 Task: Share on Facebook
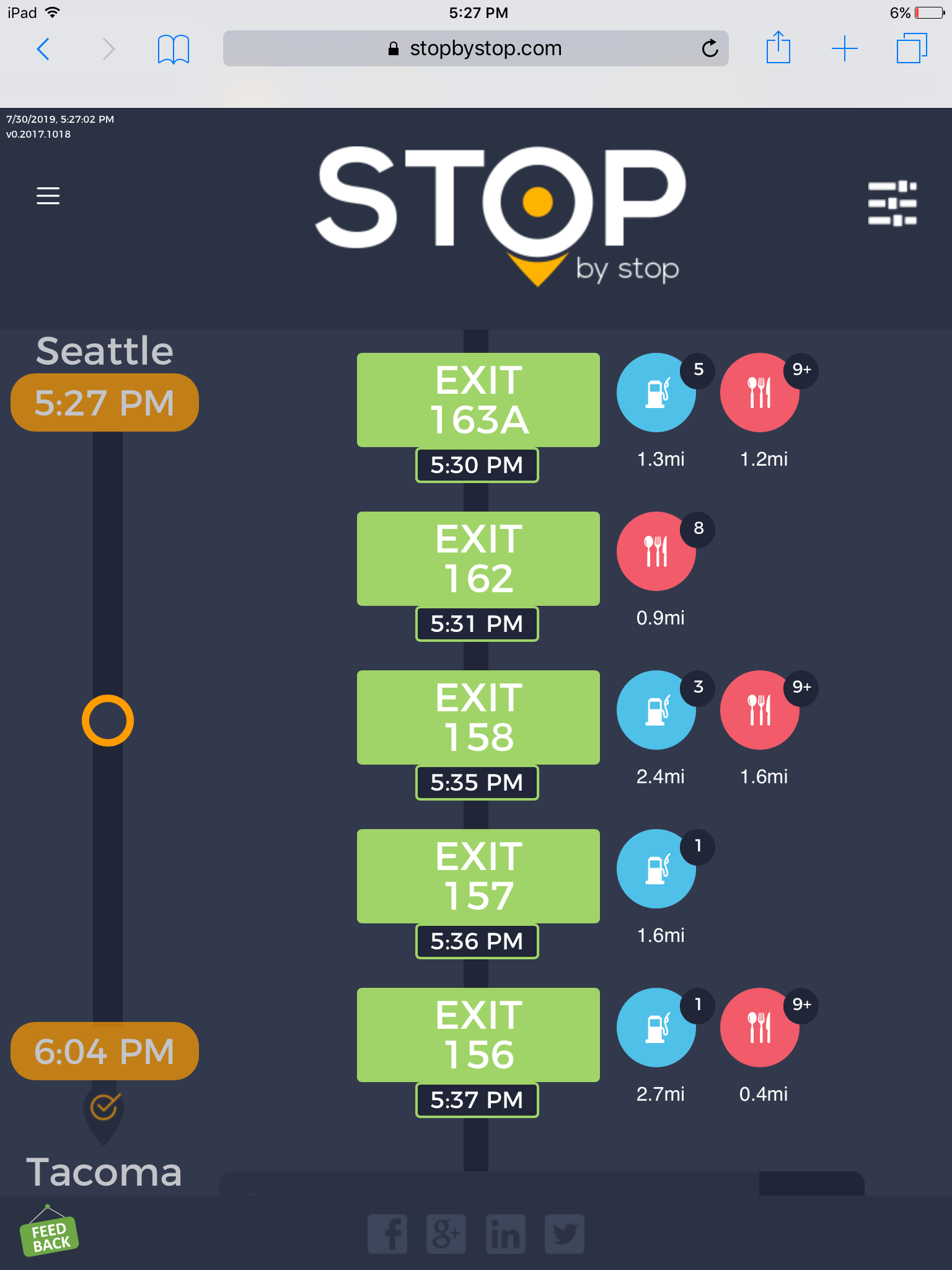pos(387,1234)
